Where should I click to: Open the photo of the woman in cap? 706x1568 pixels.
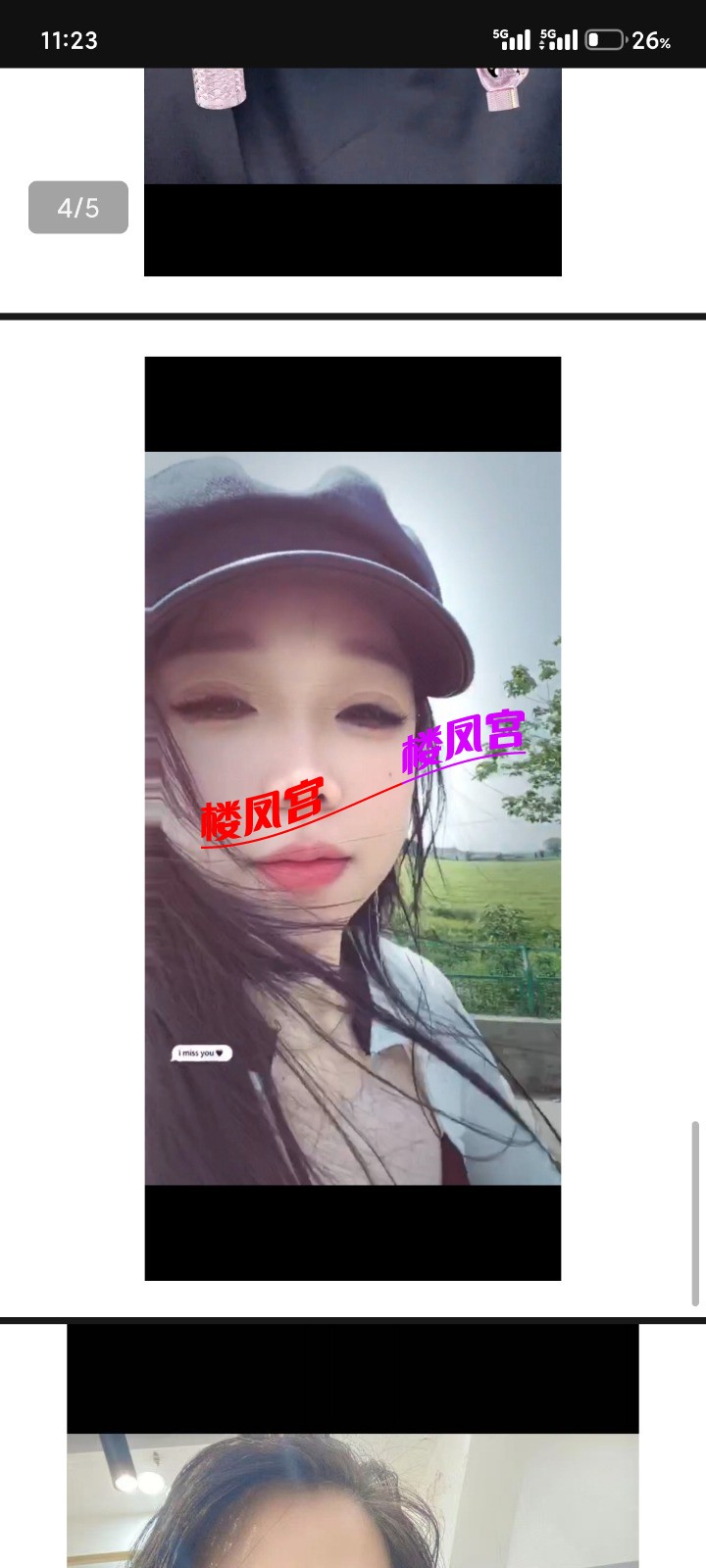click(x=353, y=818)
